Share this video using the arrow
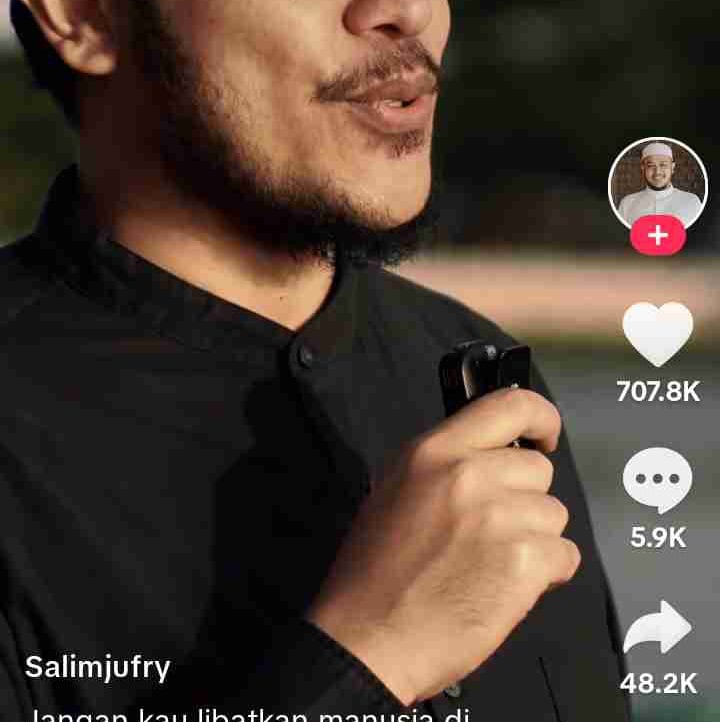The width and height of the screenshot is (720, 722). tap(657, 628)
